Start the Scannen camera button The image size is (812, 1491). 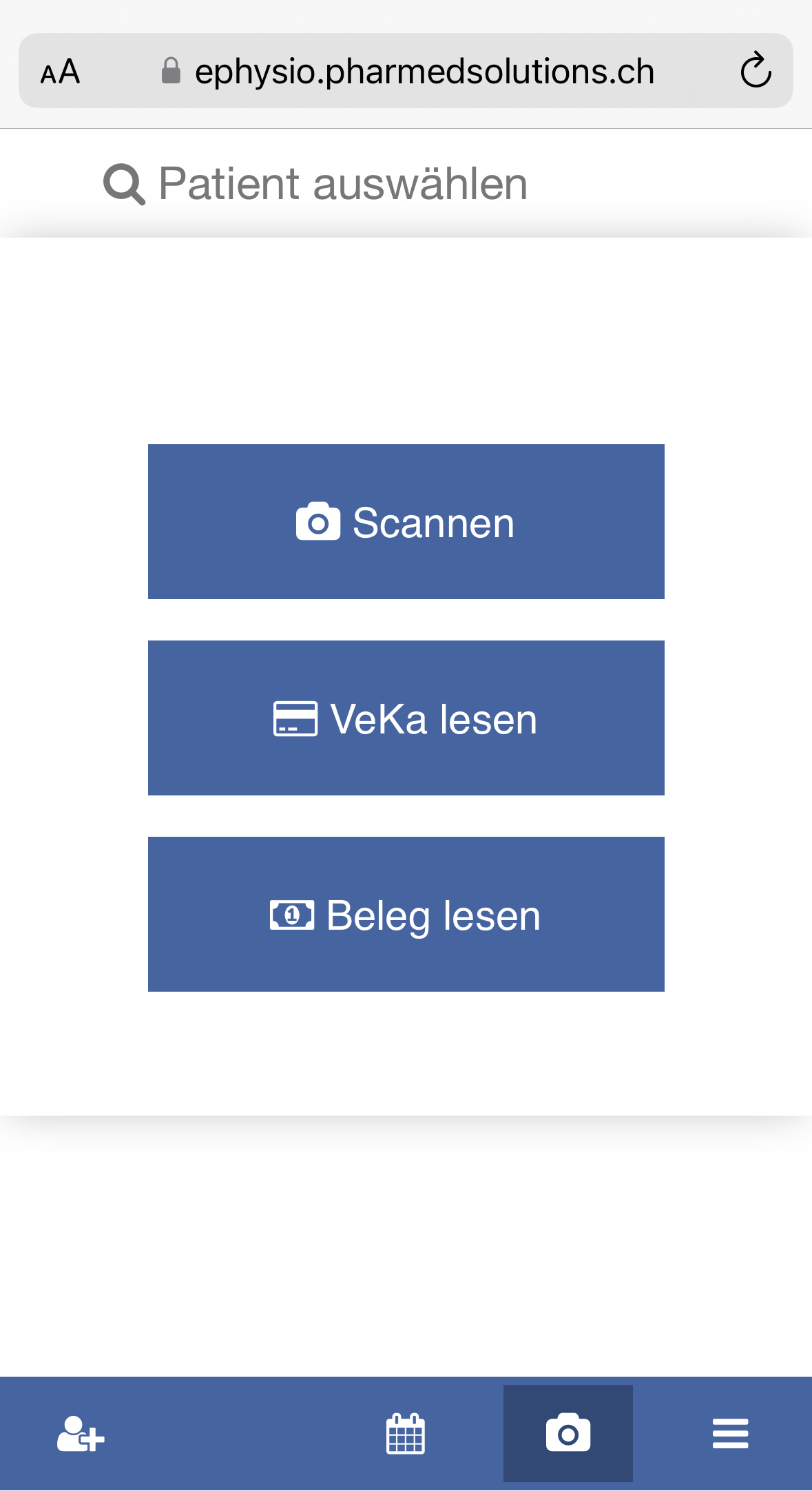[406, 521]
